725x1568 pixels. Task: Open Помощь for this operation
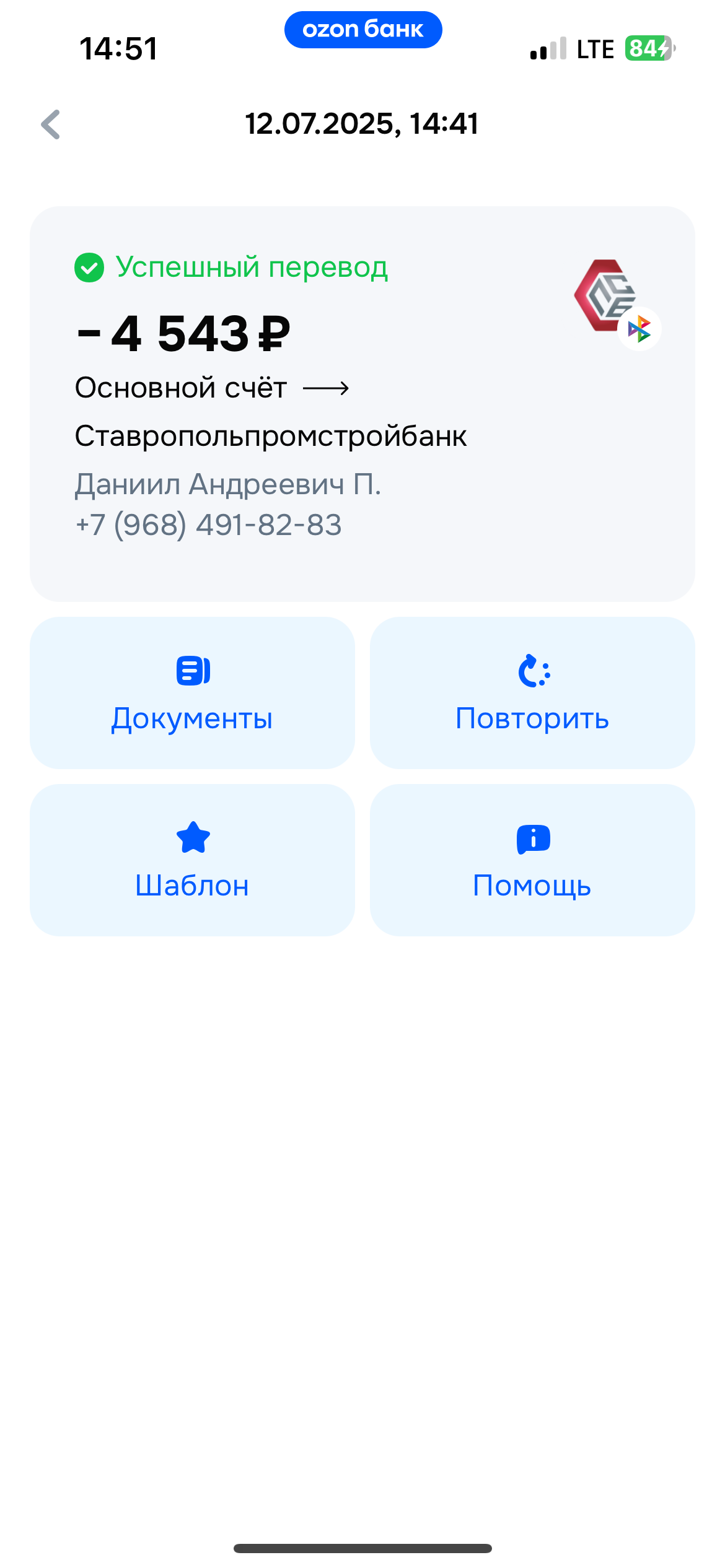[532, 860]
